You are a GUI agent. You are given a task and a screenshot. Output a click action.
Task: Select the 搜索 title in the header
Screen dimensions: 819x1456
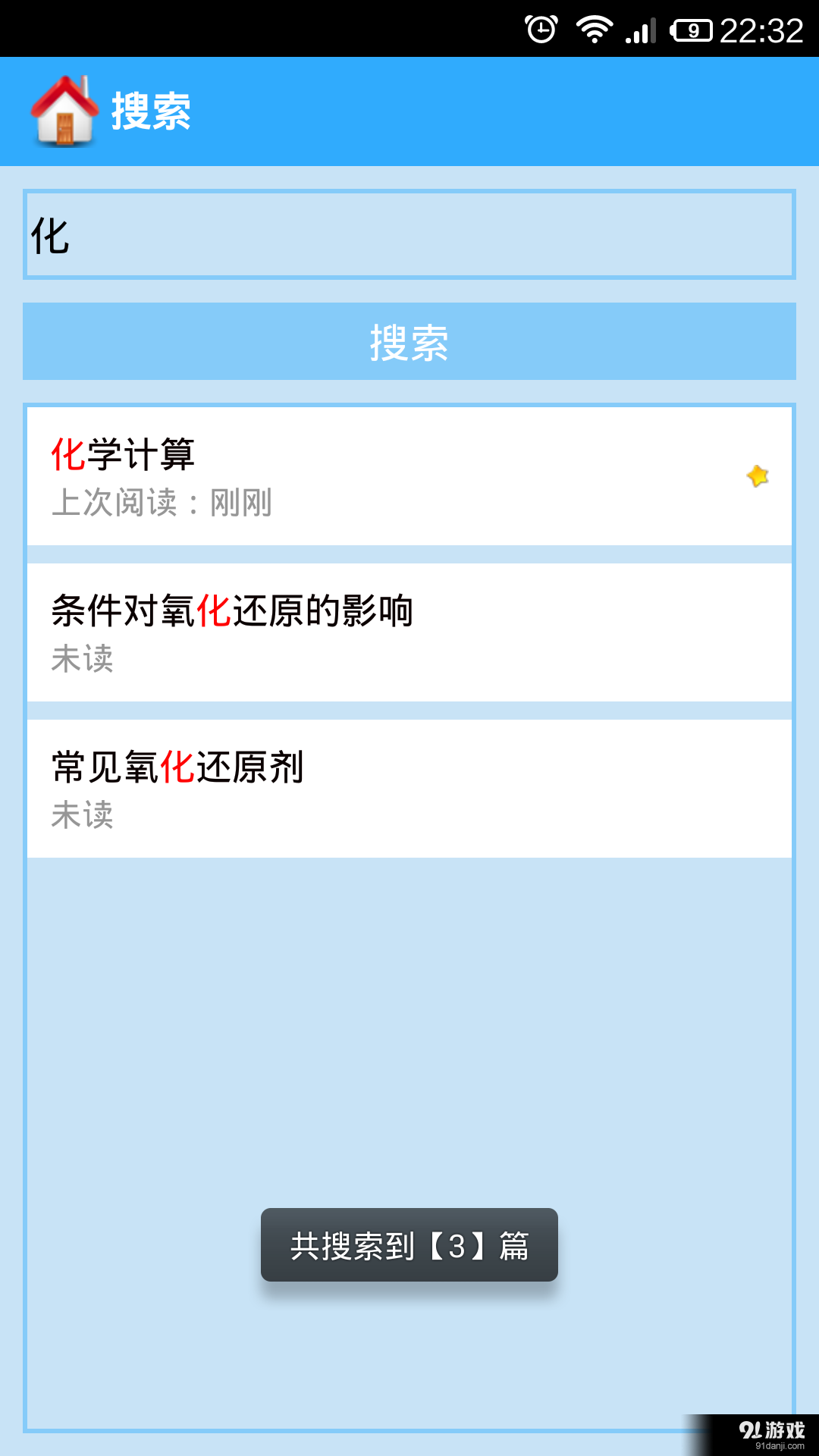[x=152, y=111]
